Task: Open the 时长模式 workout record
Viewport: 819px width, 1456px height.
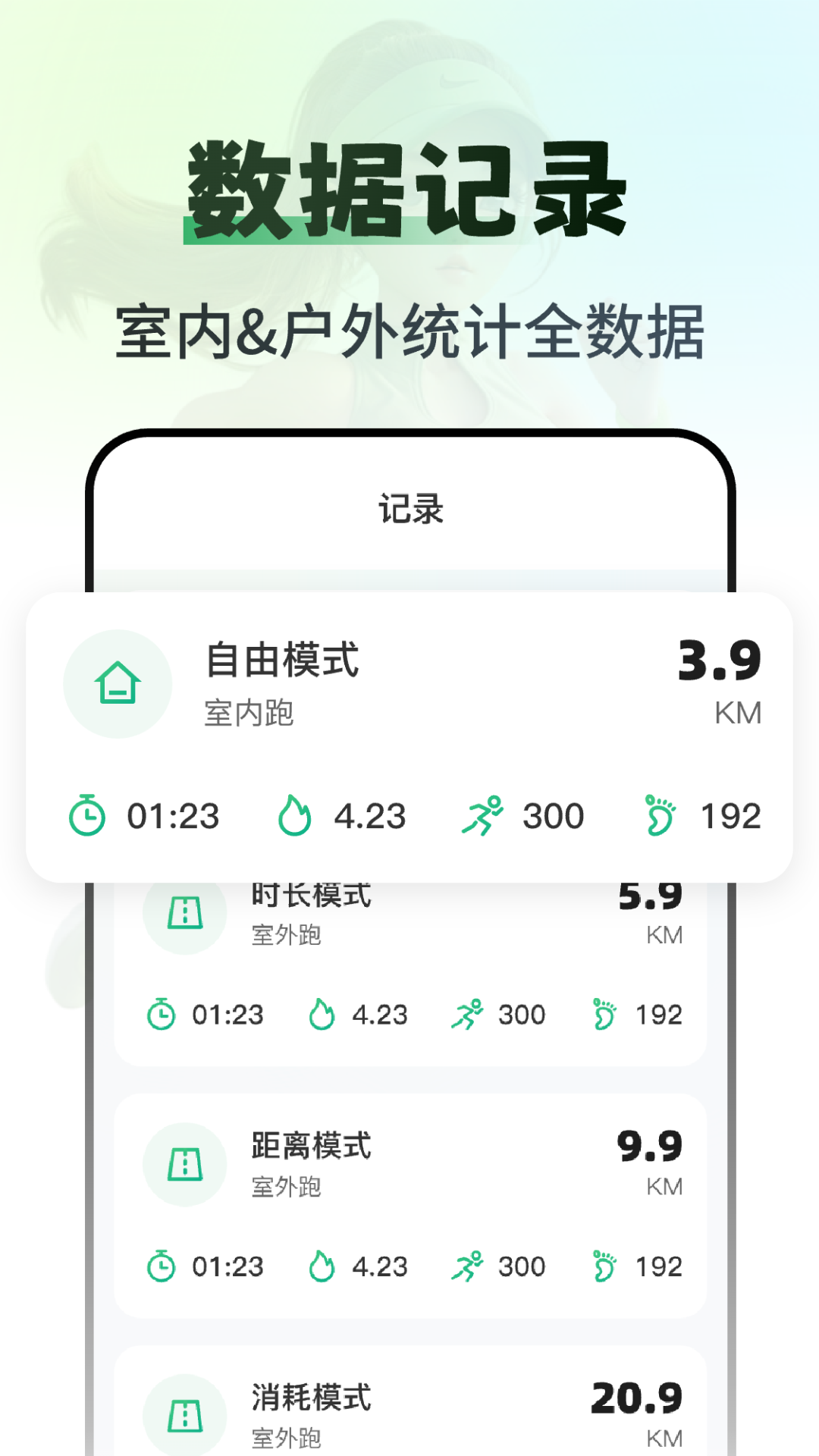Action: pyautogui.click(x=409, y=963)
